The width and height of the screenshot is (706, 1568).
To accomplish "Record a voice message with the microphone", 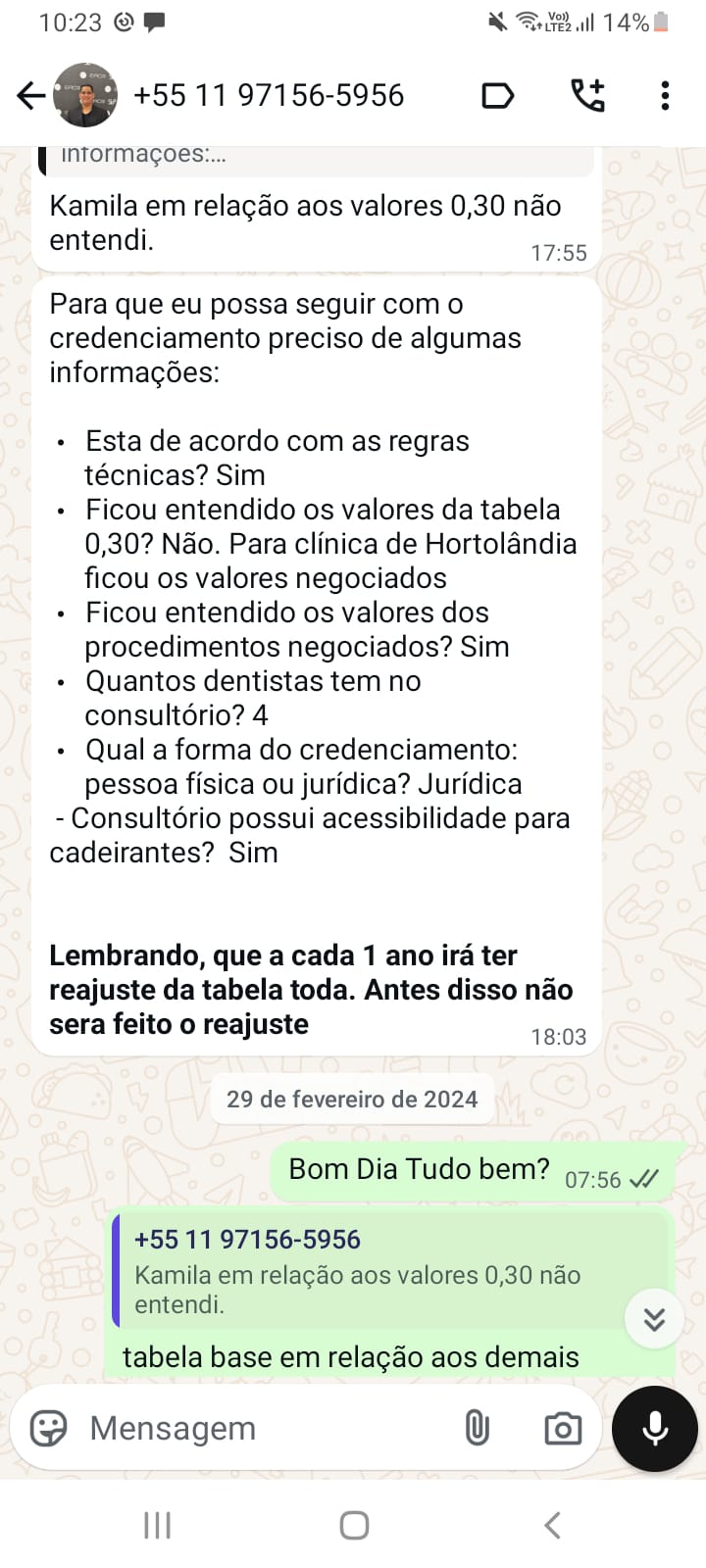I will [x=654, y=1429].
